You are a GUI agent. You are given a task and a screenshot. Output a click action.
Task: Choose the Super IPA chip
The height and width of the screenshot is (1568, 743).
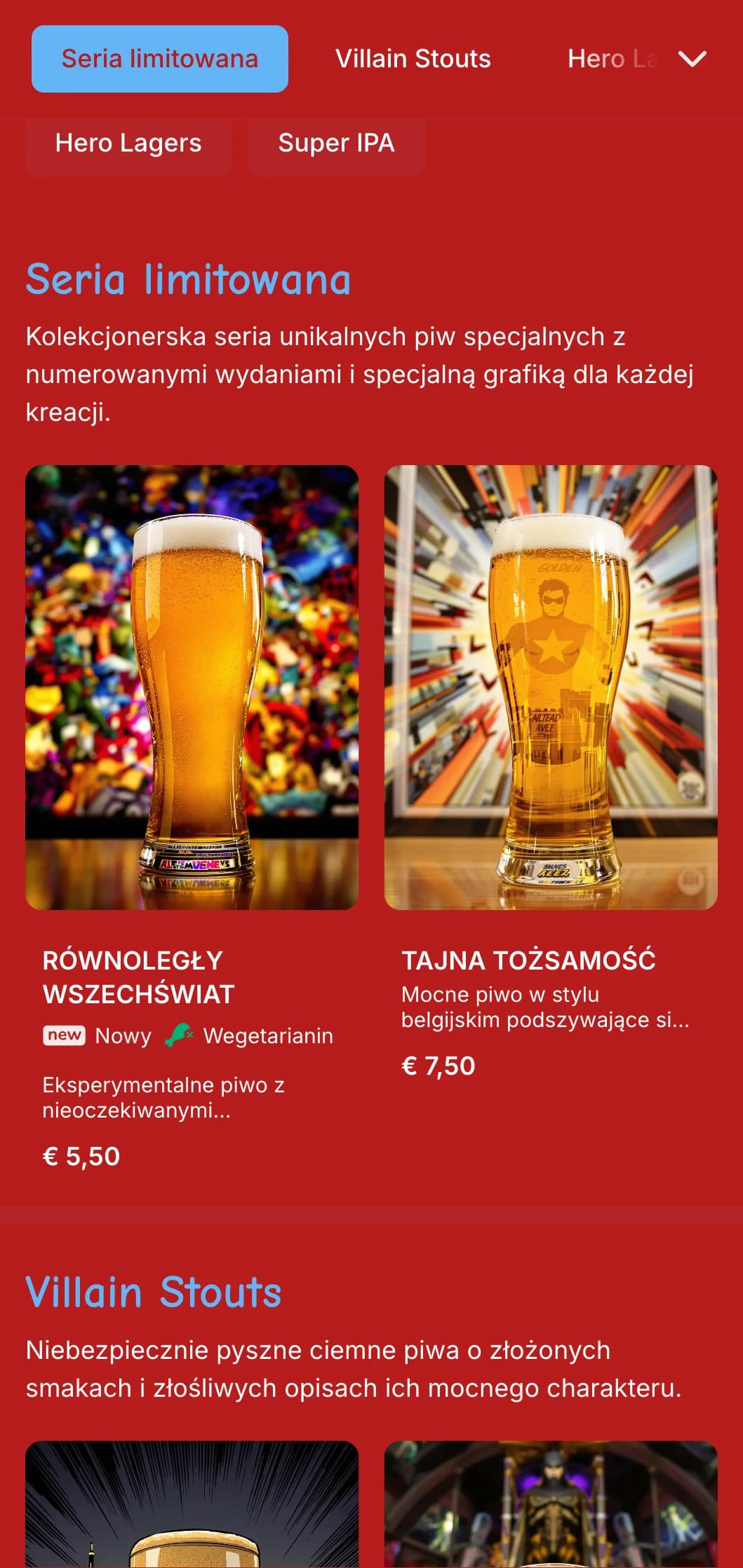click(336, 144)
